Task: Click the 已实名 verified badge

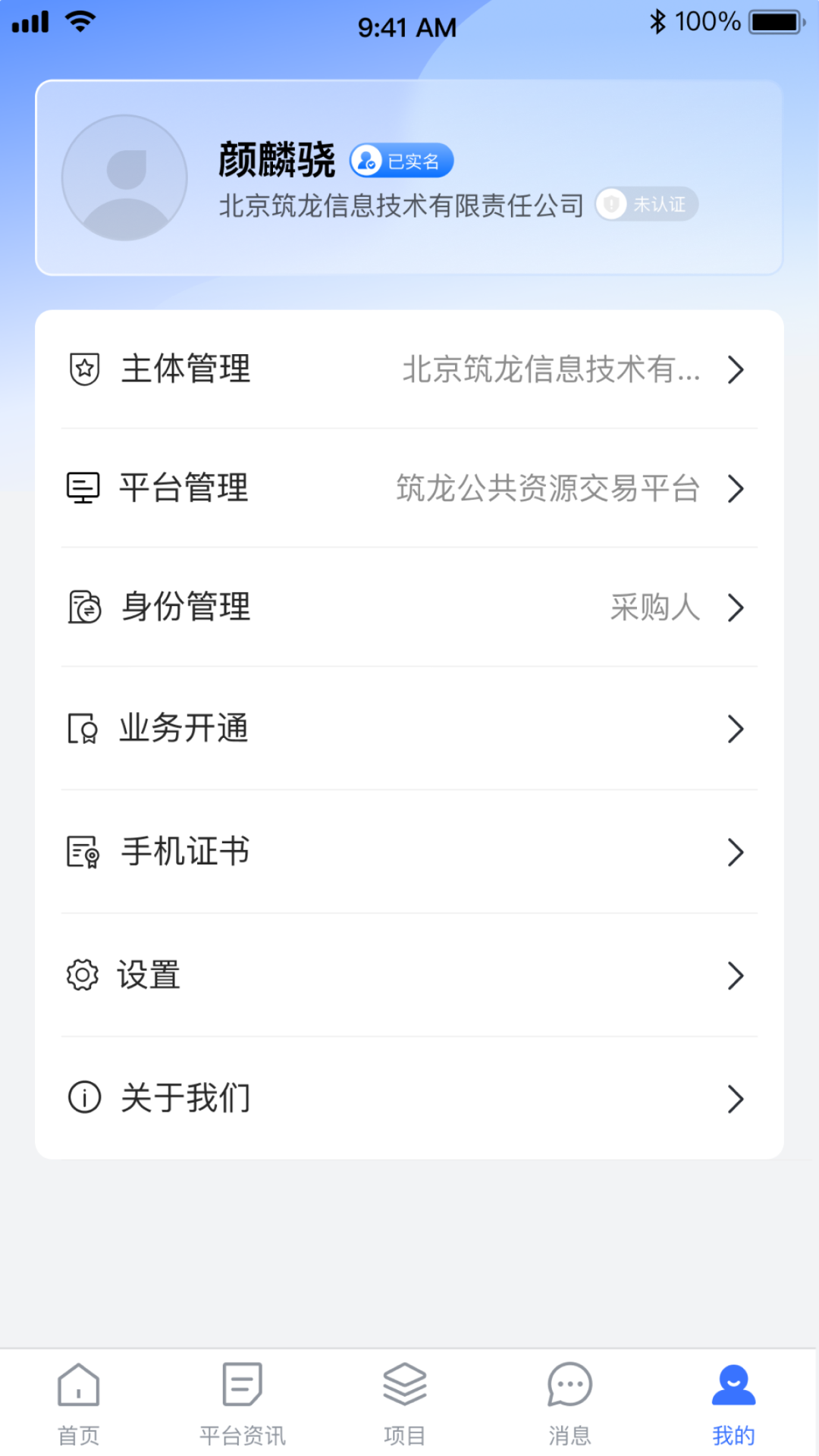Action: (x=400, y=160)
